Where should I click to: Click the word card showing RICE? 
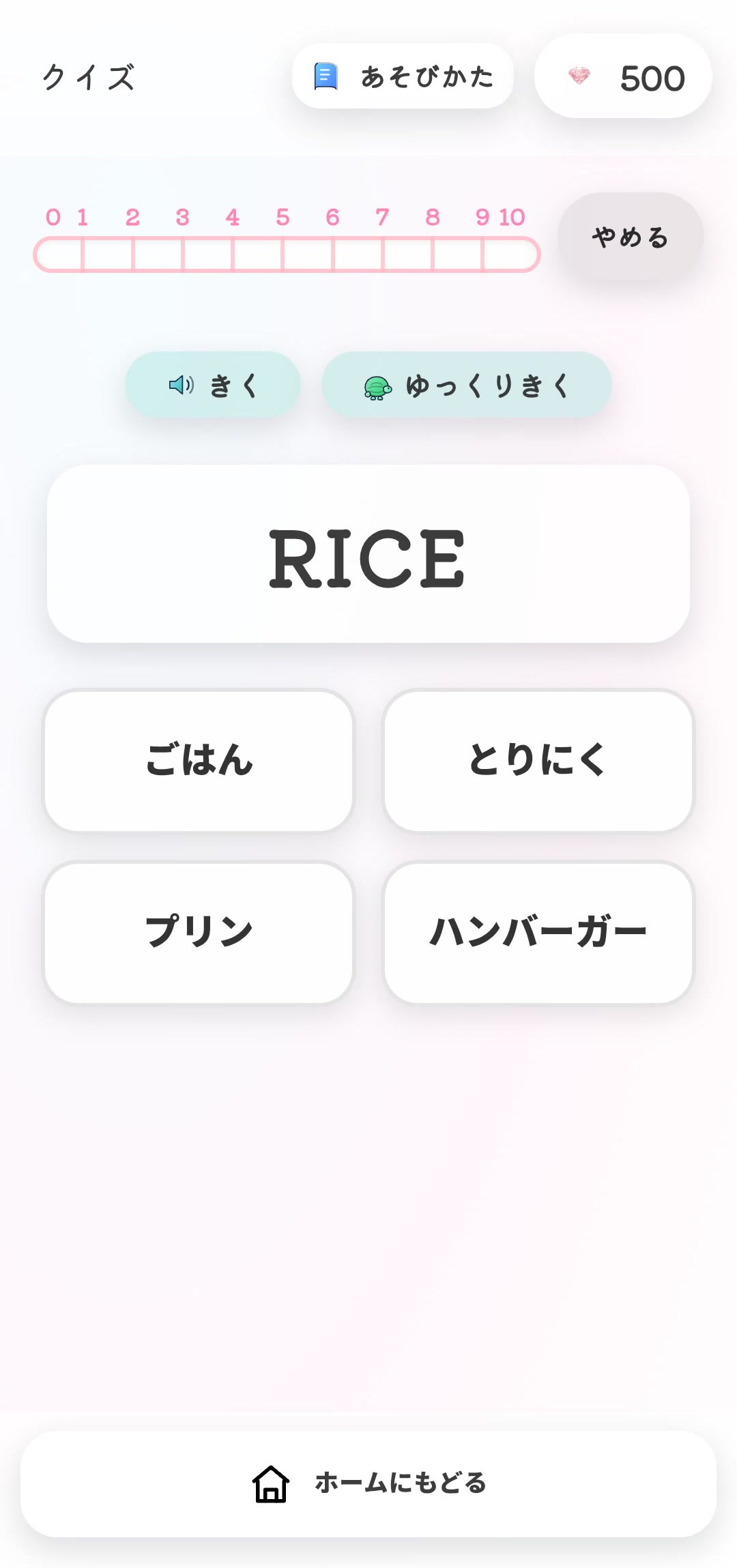[369, 556]
